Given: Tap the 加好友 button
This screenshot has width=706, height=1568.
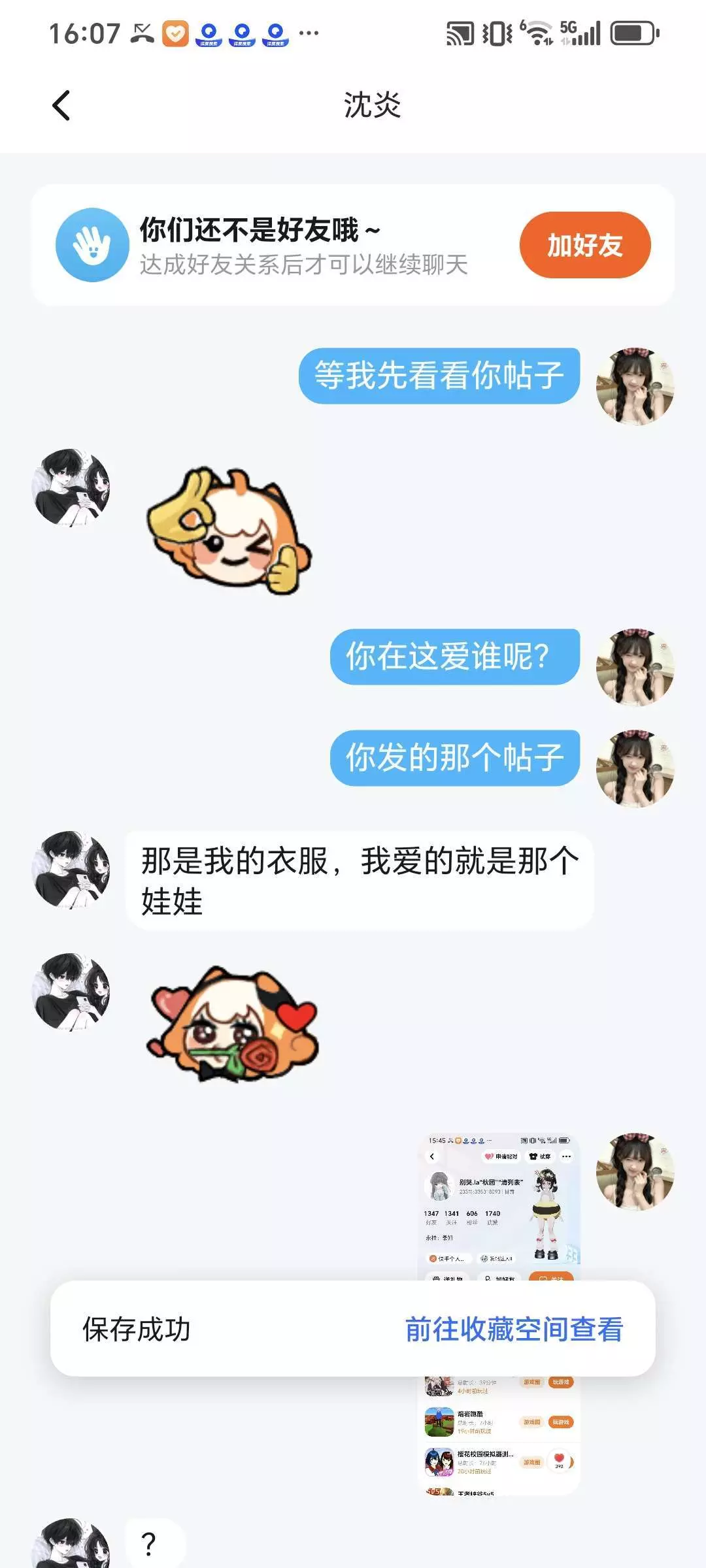Looking at the screenshot, I should pyautogui.click(x=585, y=245).
